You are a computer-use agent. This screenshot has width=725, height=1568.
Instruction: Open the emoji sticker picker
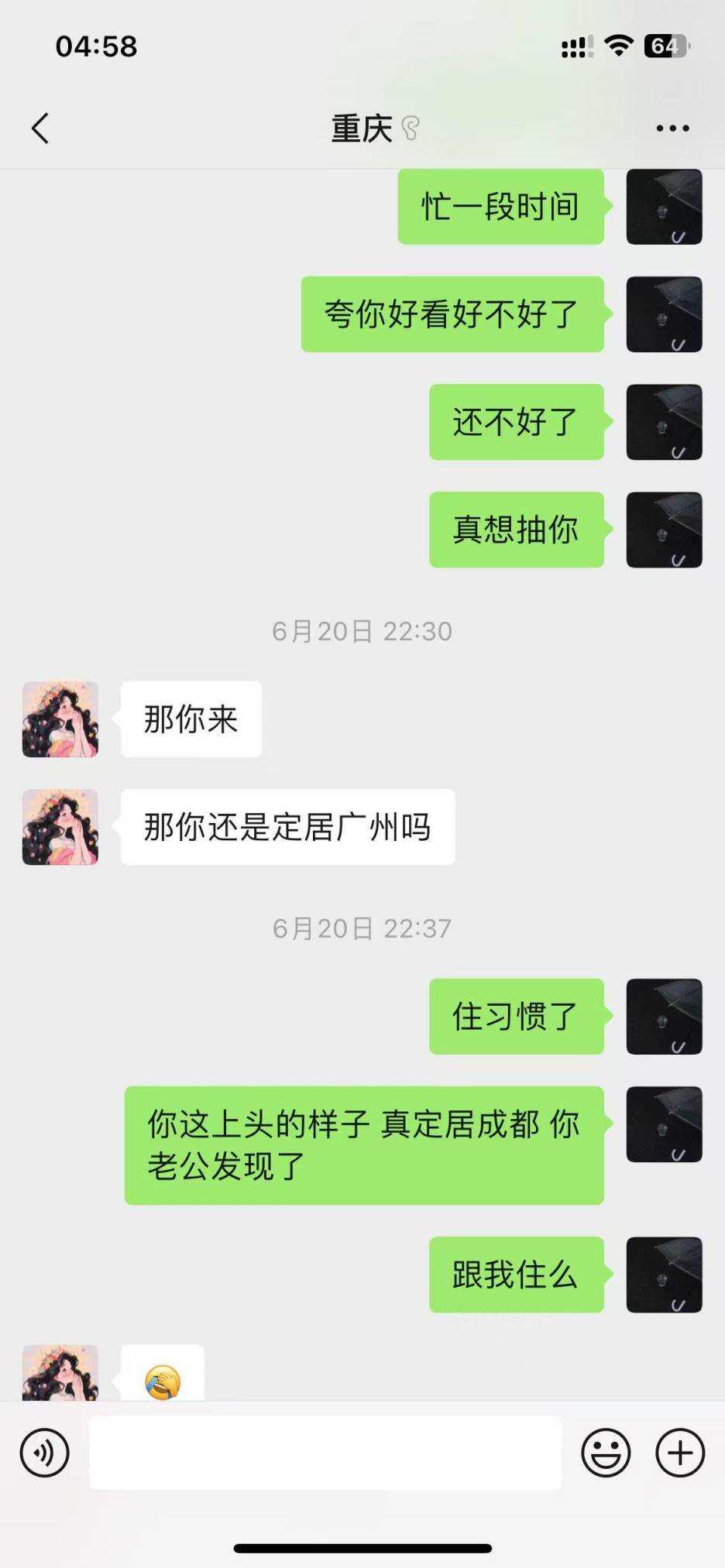coord(606,1453)
